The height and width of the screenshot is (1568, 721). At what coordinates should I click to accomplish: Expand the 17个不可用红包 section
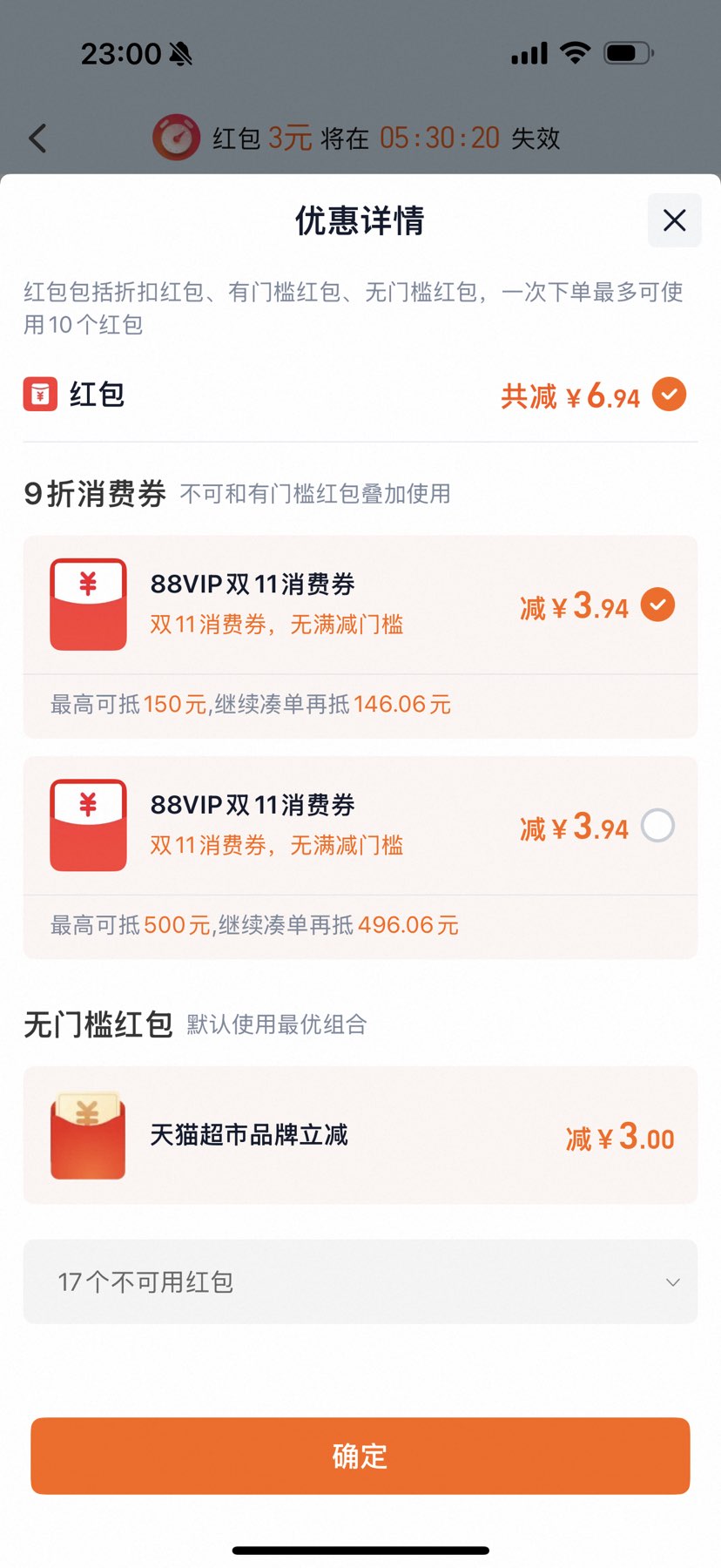[x=360, y=1281]
